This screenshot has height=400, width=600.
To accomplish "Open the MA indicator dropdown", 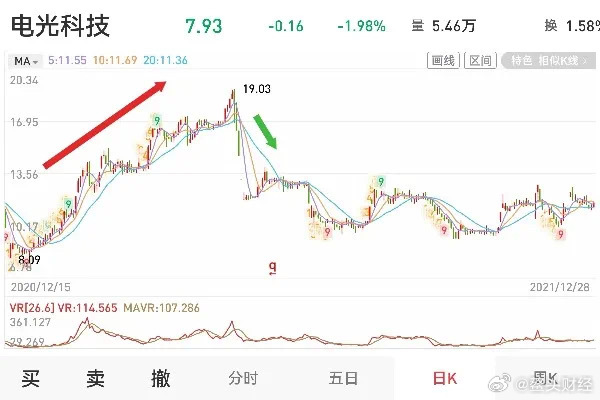I will pyautogui.click(x=23, y=61).
